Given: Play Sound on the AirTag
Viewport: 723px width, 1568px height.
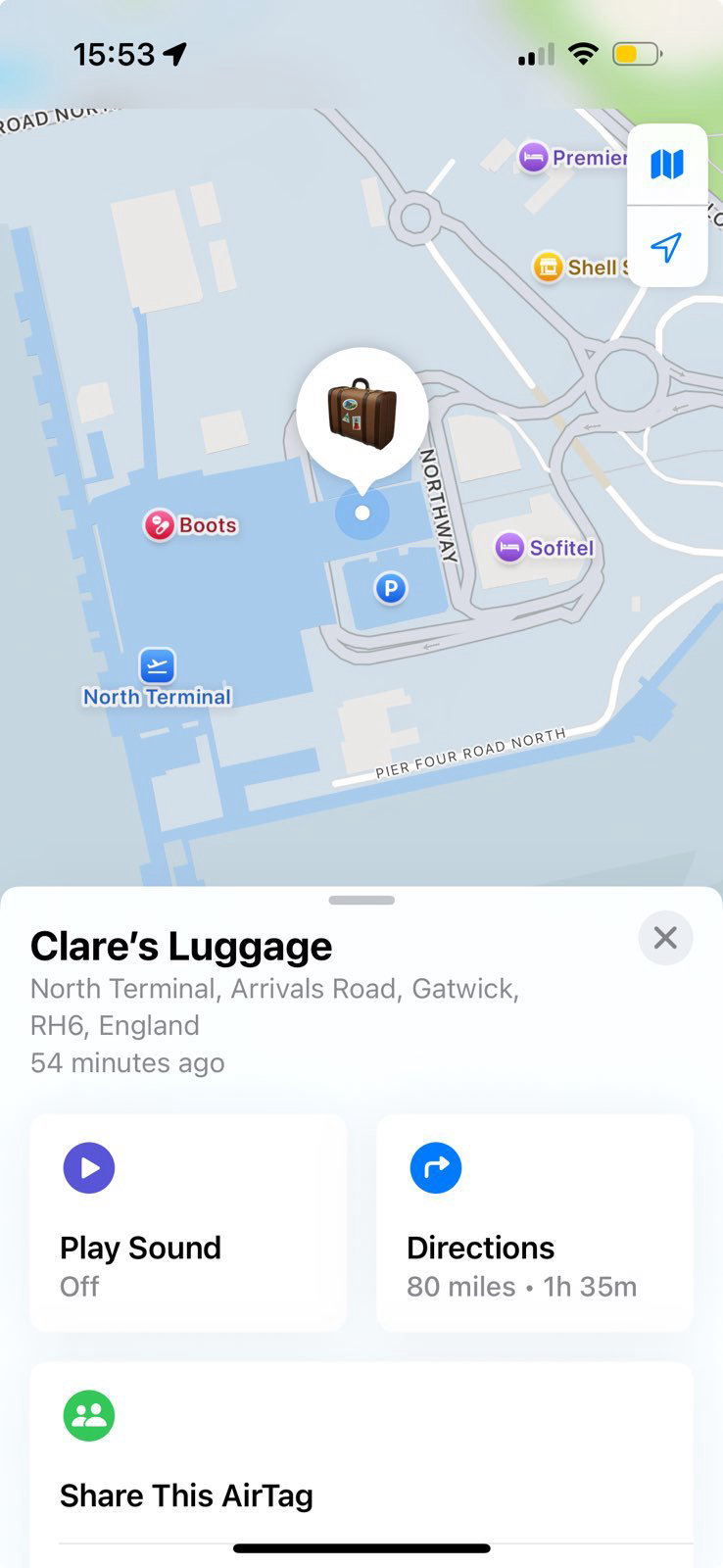Looking at the screenshot, I should tap(188, 1222).
